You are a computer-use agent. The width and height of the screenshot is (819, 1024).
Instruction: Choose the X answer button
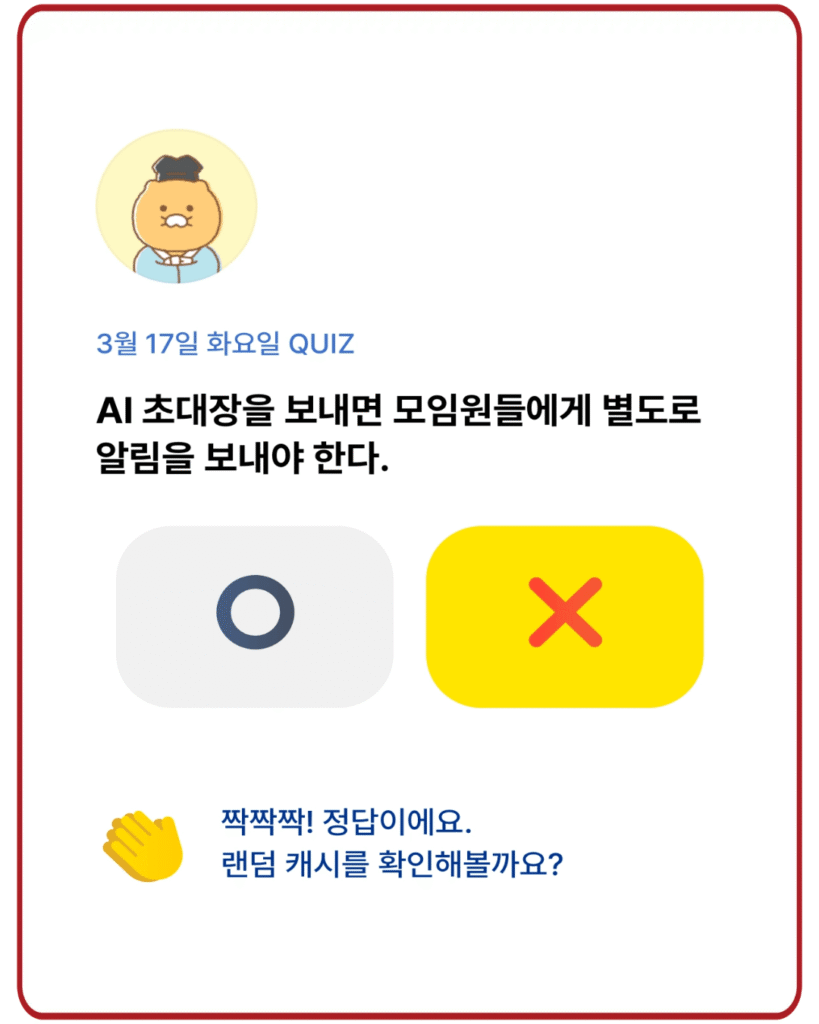[x=565, y=616]
